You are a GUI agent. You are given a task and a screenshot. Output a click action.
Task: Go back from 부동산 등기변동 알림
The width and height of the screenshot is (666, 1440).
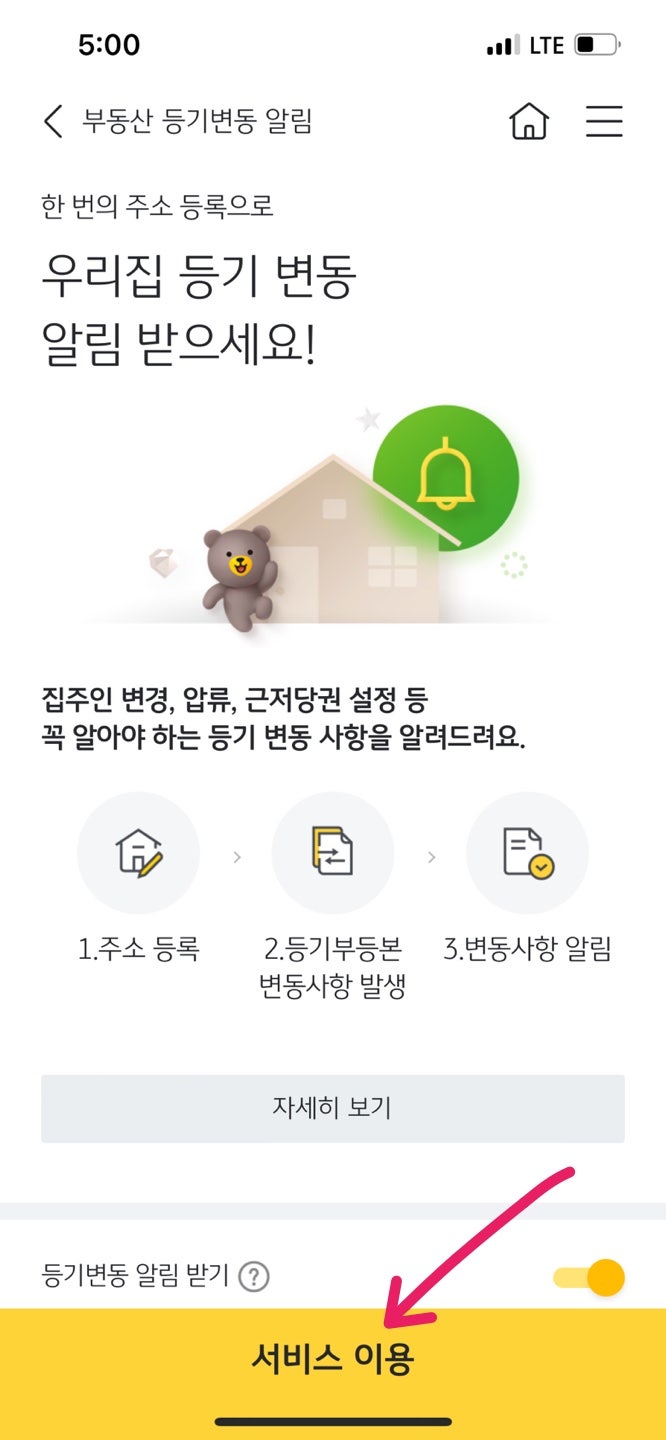[54, 122]
